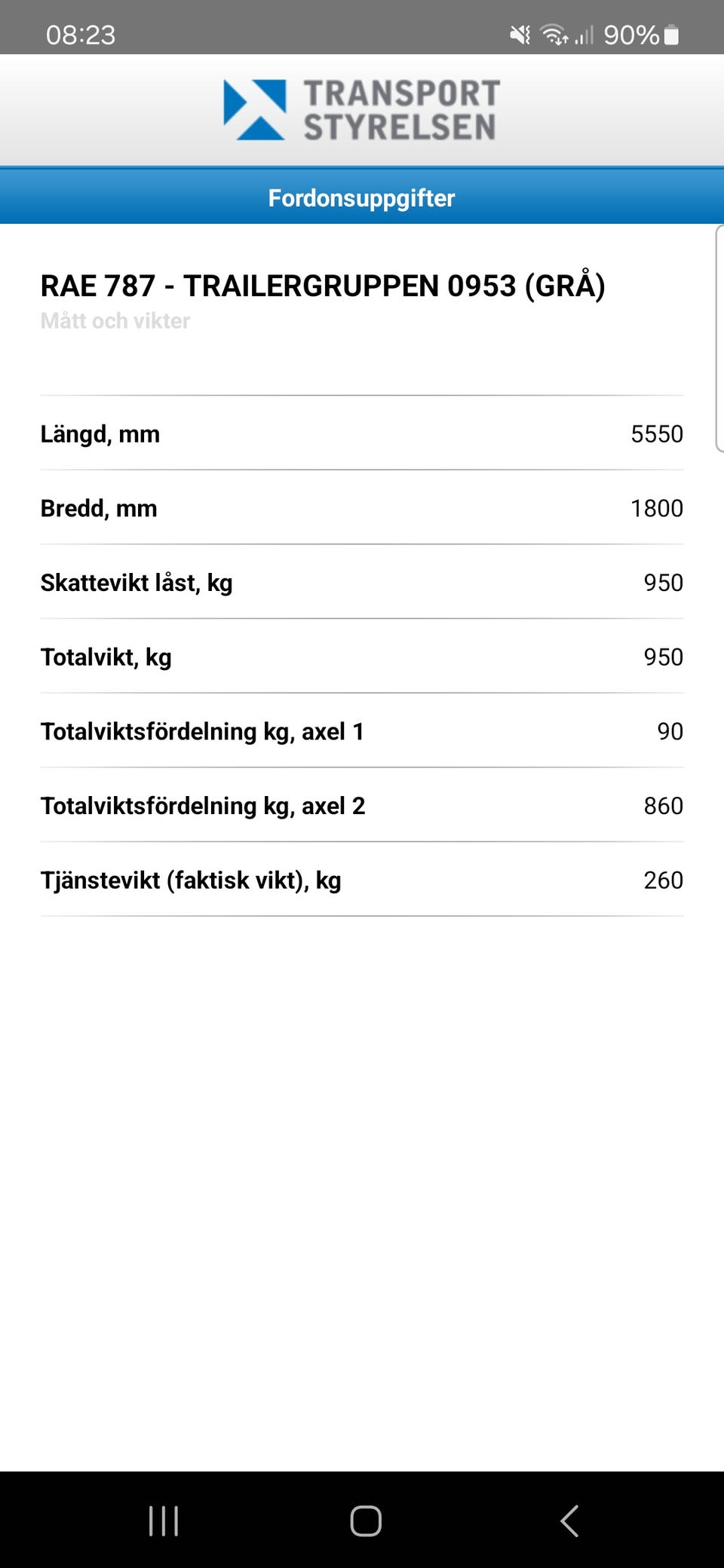The height and width of the screenshot is (1568, 724).
Task: Tap the Längd, mm row
Action: tap(362, 433)
